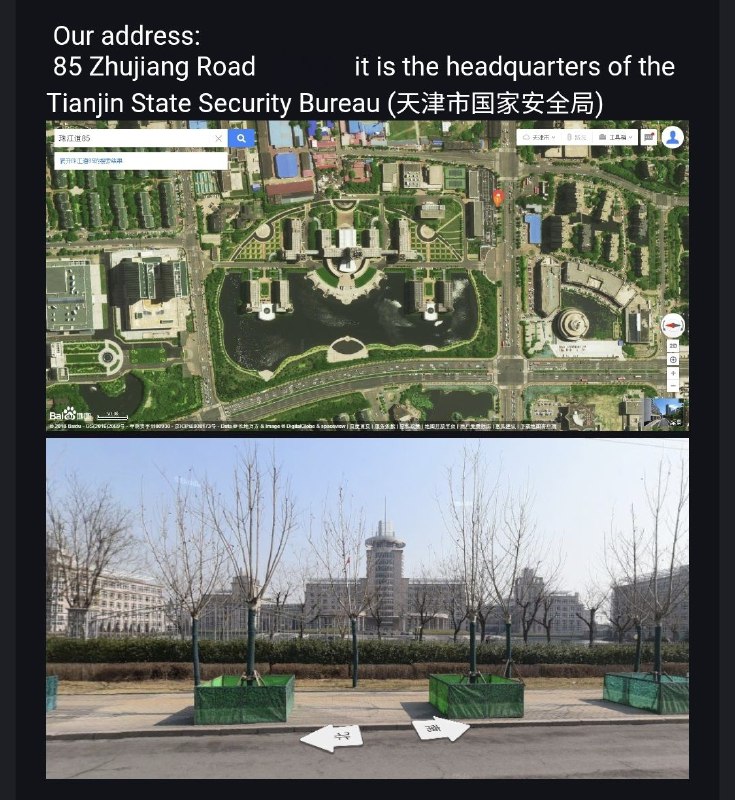Clear the search box with the X button
This screenshot has width=735, height=800.
tap(218, 137)
